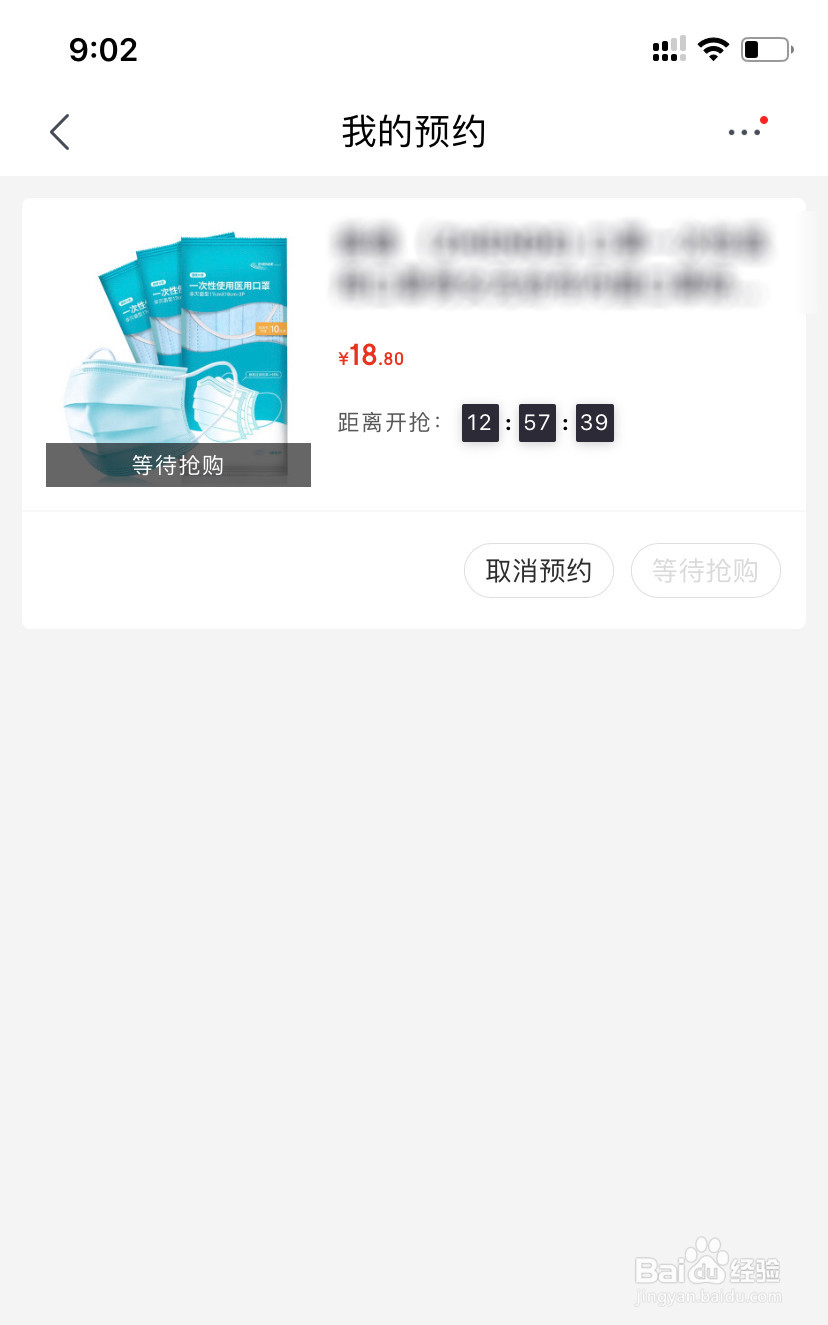Tap the disabled 等待抢购 button

(x=705, y=570)
